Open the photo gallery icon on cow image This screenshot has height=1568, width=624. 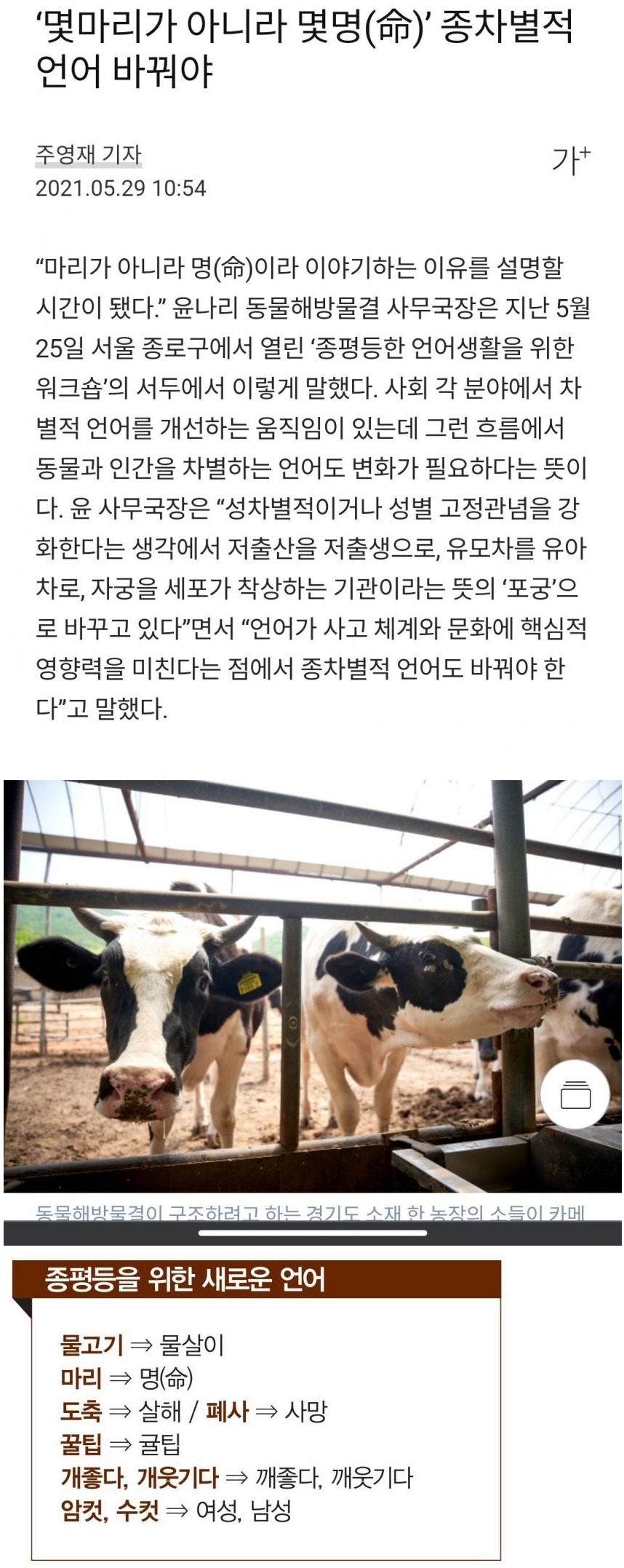click(575, 1096)
